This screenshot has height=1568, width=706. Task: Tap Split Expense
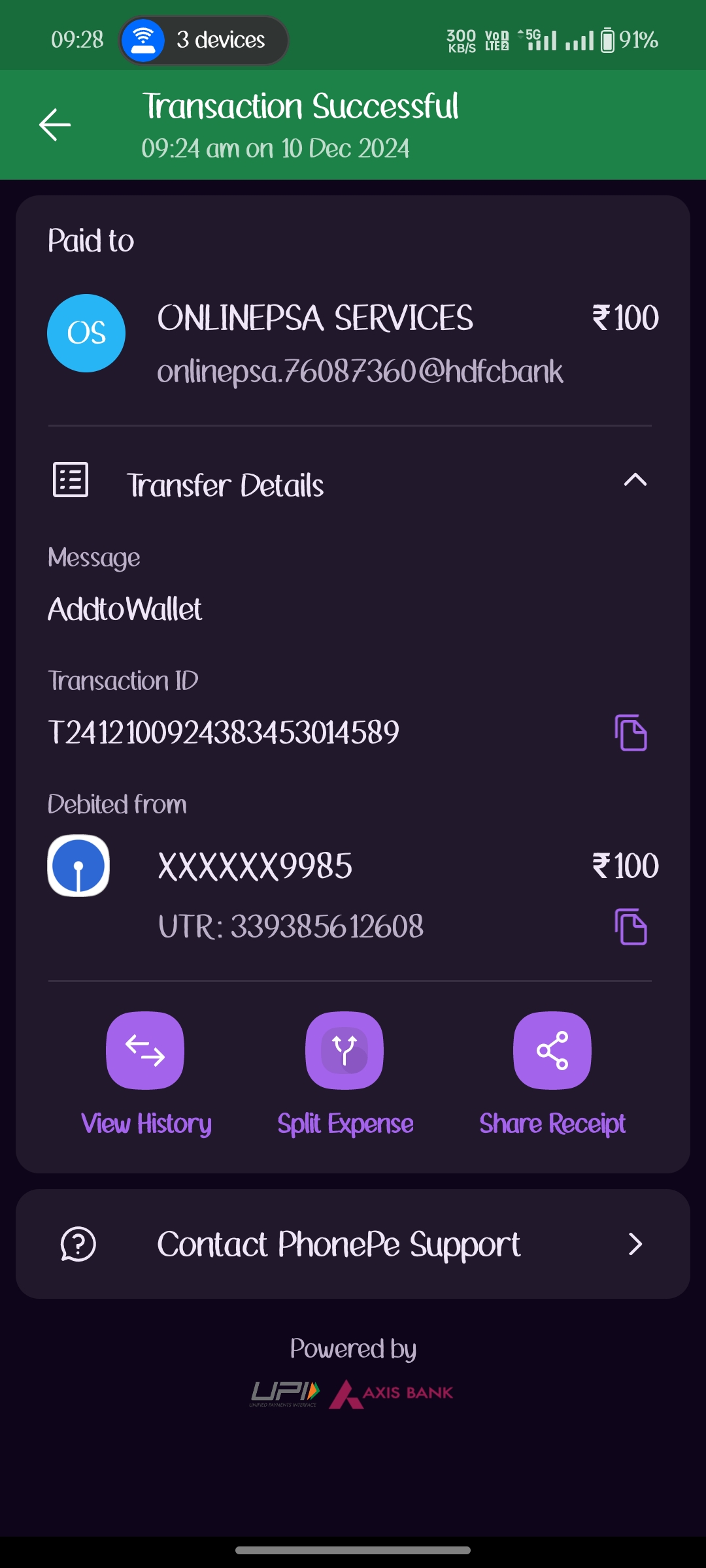coord(345,1051)
